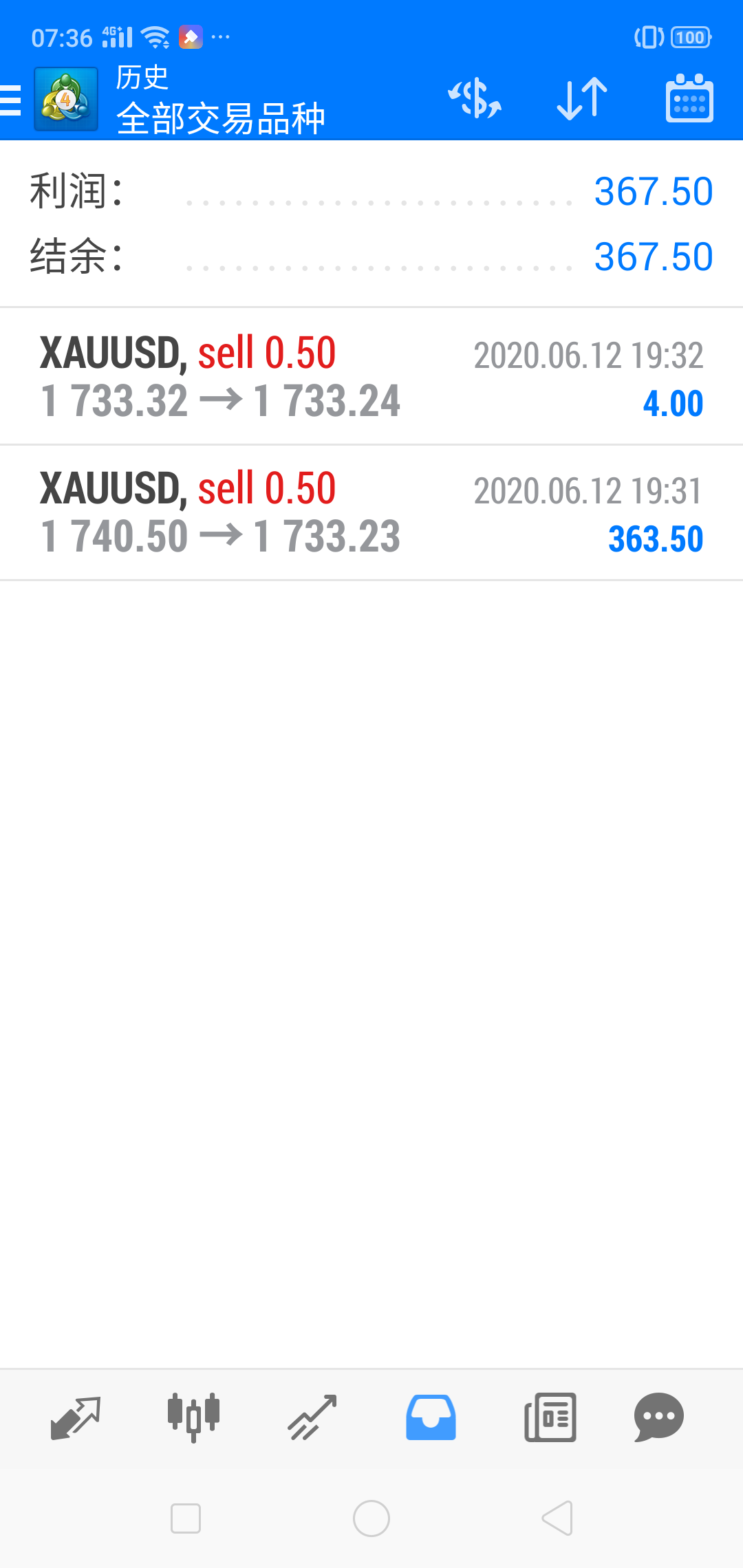The height and width of the screenshot is (1568, 743).
Task: Go to the phone's home screen
Action: [371, 1518]
